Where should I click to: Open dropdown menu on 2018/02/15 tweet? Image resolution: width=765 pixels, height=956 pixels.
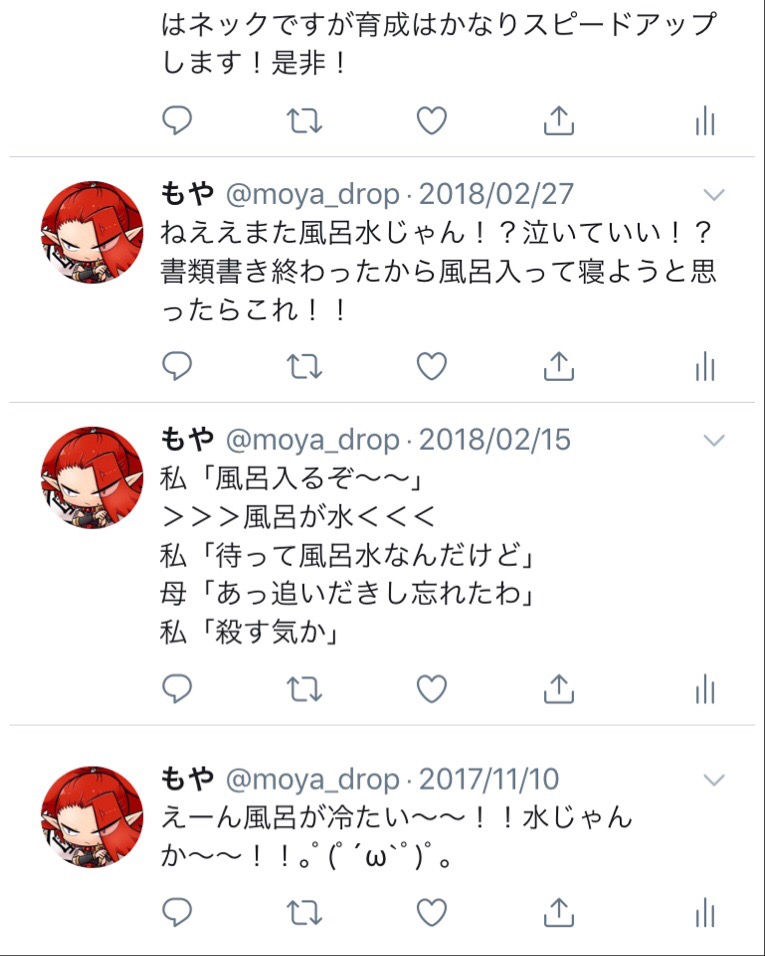714,440
